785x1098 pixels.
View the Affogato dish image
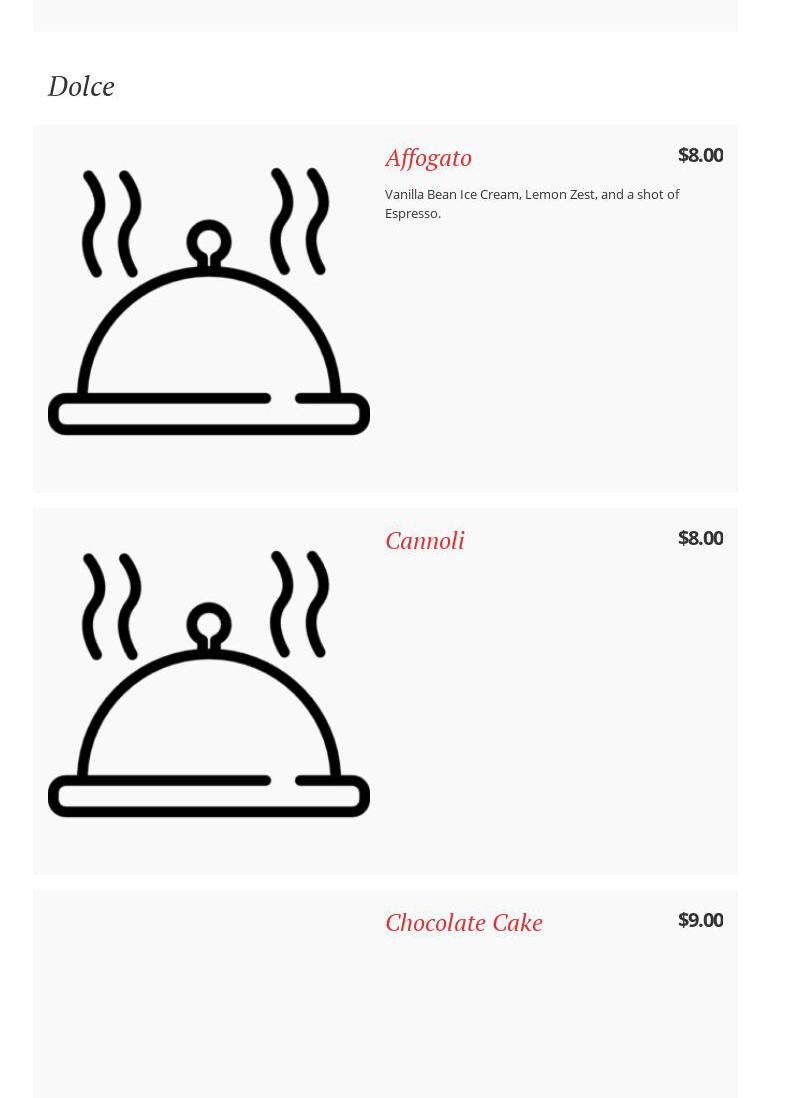click(x=209, y=301)
